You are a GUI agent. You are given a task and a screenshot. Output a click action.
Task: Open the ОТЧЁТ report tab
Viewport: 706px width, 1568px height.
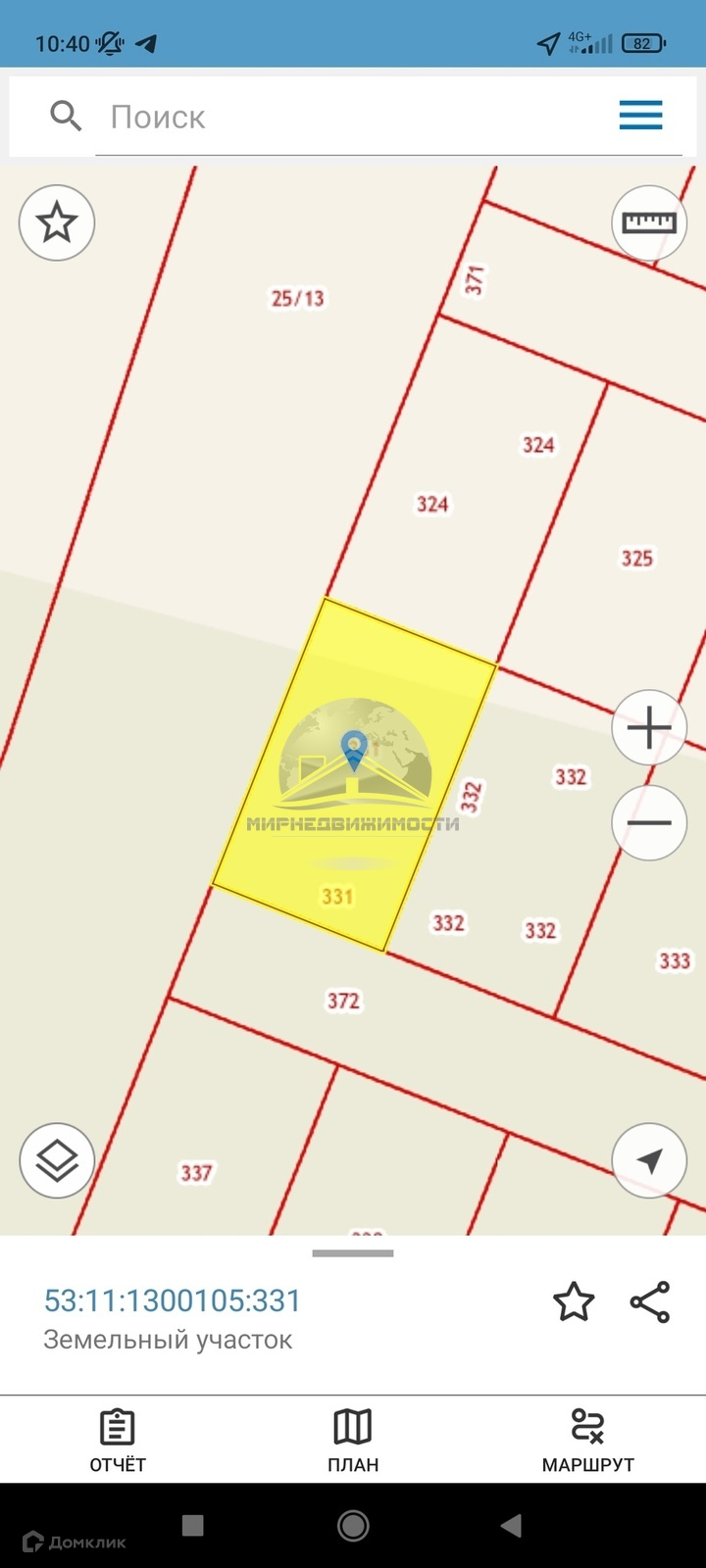118,1440
